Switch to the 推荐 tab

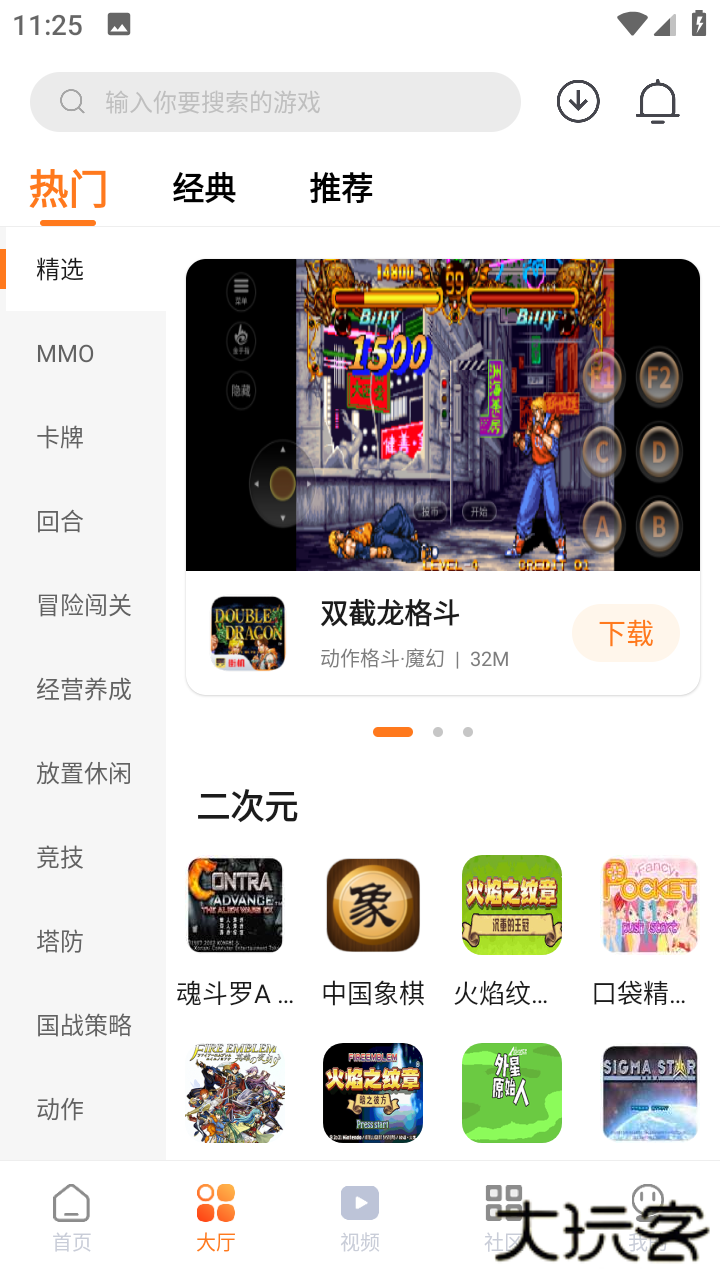[341, 188]
